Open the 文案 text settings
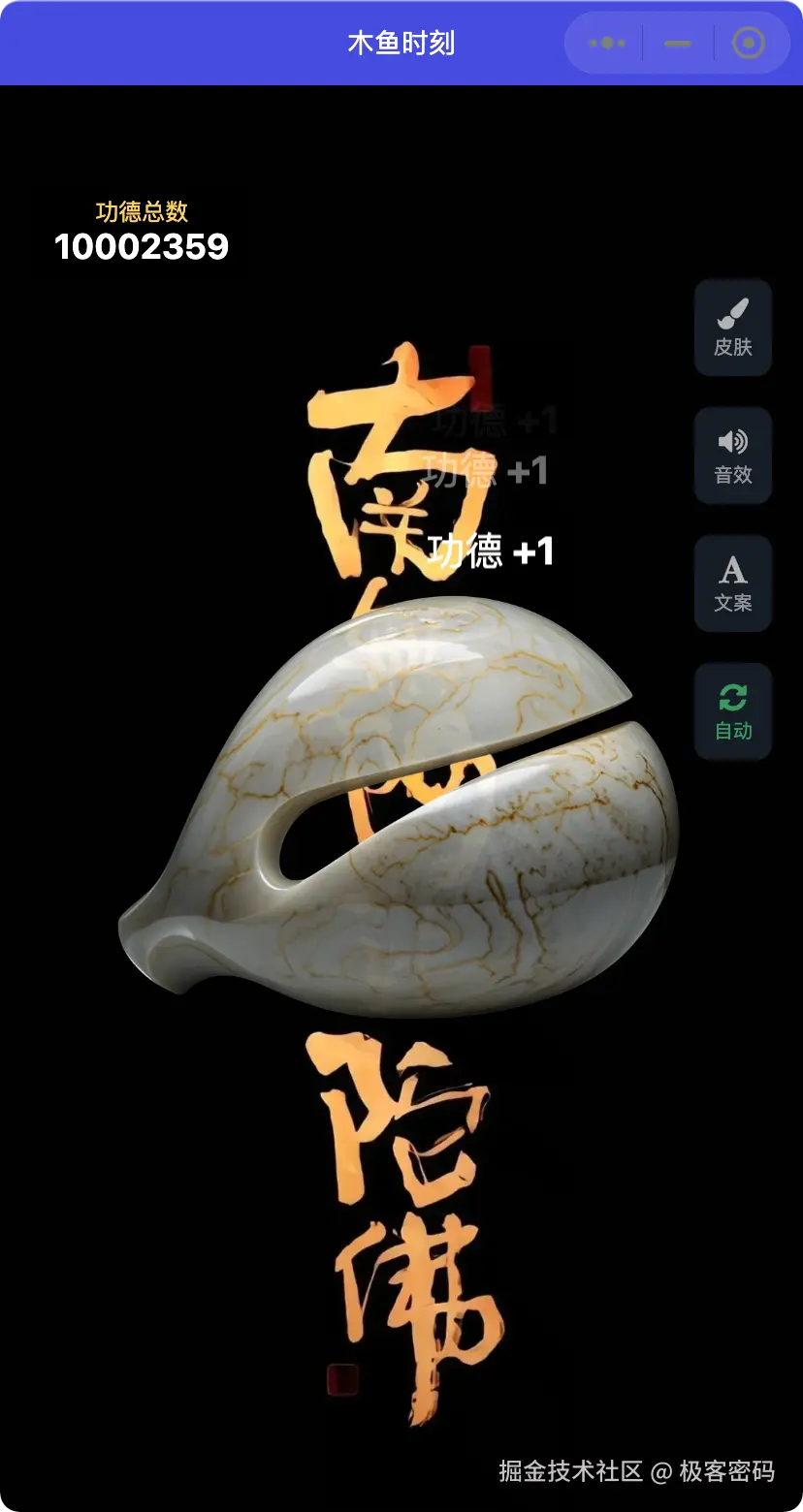This screenshot has width=803, height=1512. coord(732,583)
